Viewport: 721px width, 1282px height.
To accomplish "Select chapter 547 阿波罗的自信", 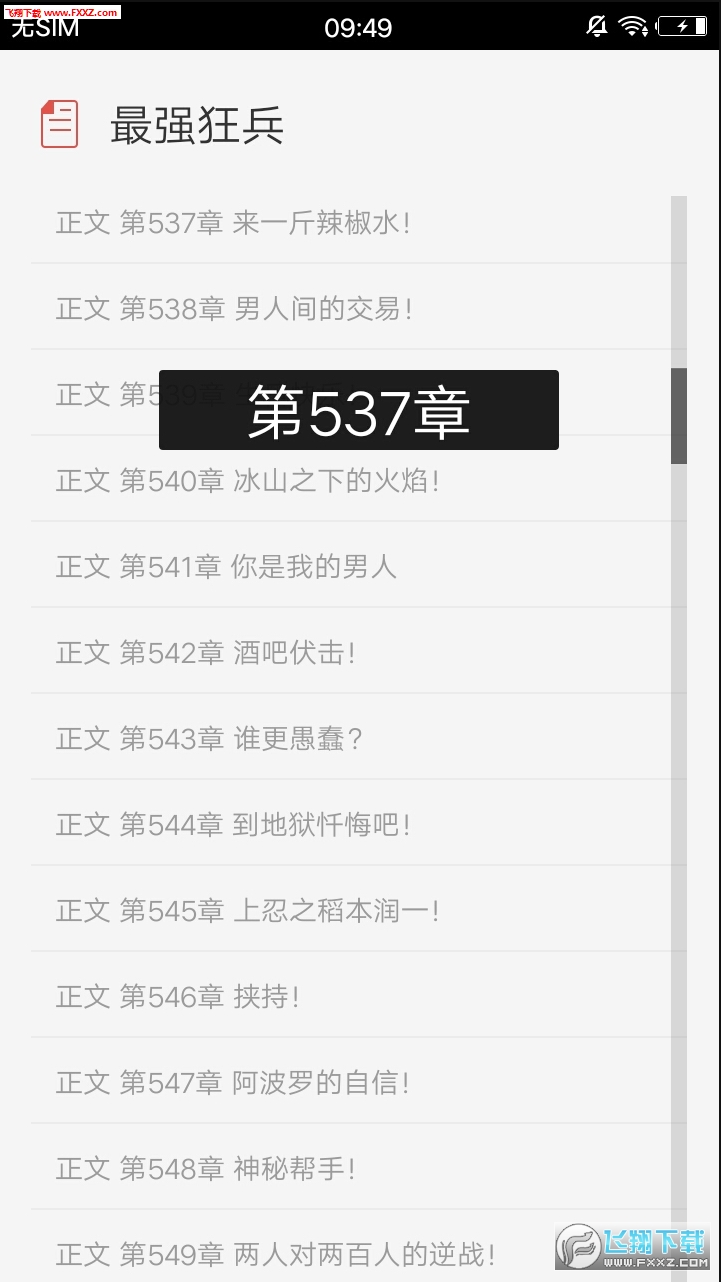I will (232, 1083).
